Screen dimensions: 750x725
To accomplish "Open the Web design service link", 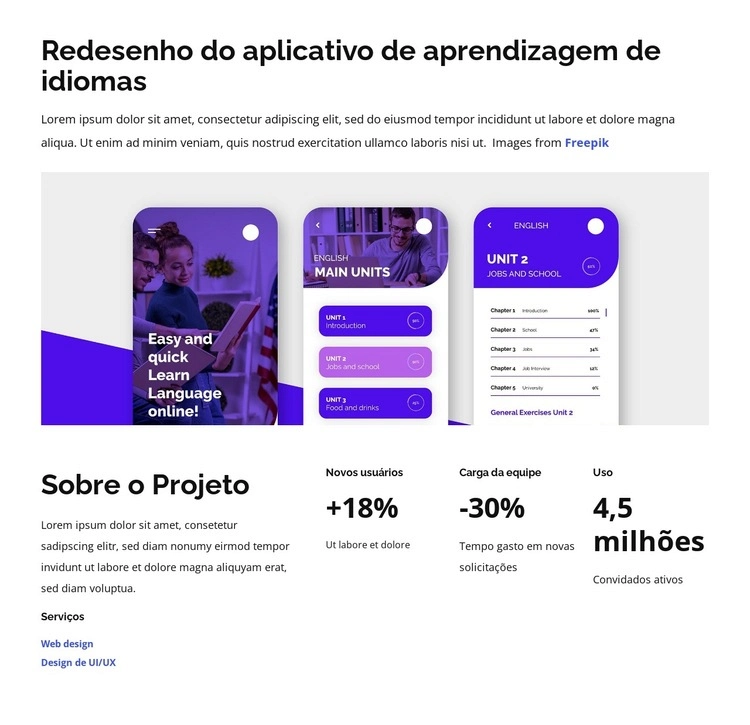I will pyautogui.click(x=67, y=644).
